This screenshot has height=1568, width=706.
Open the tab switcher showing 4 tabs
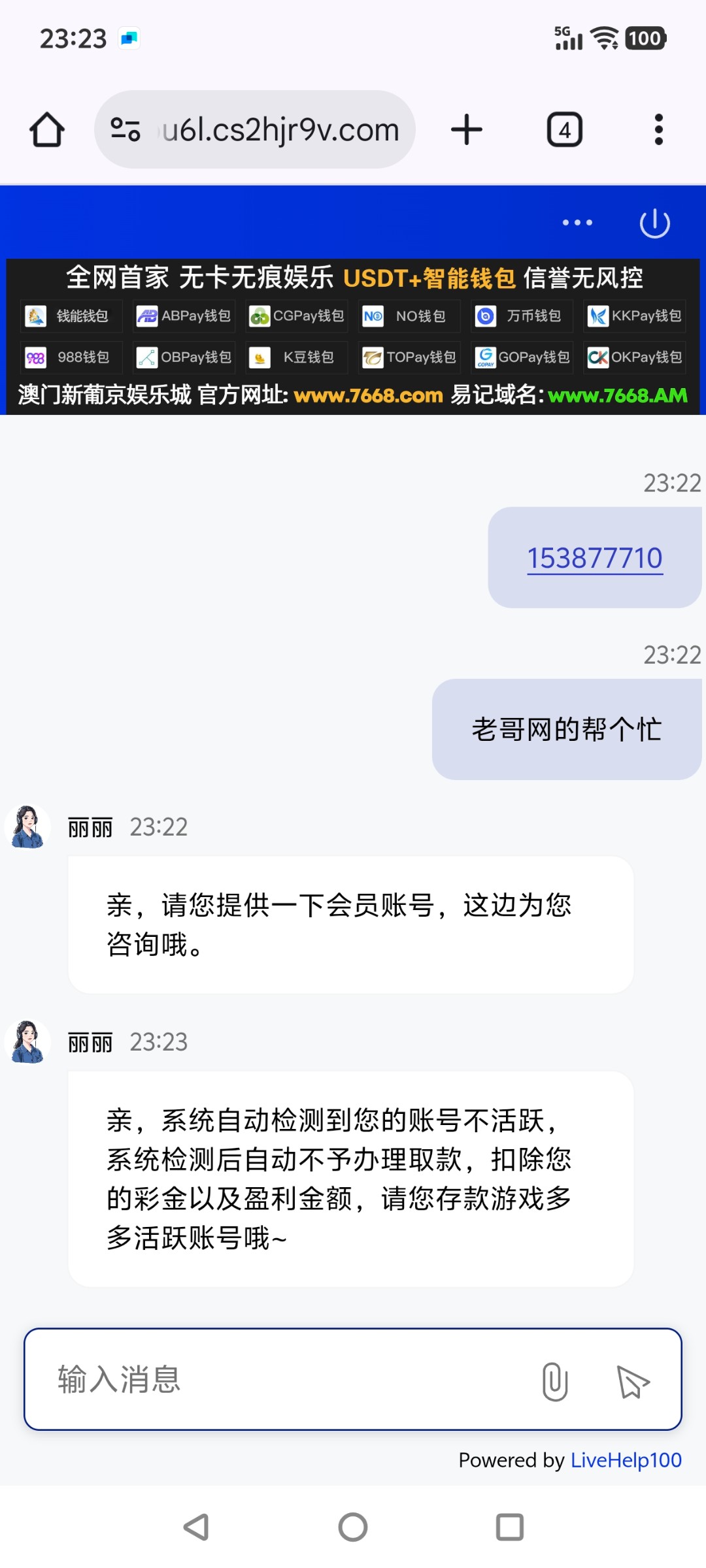pos(564,129)
